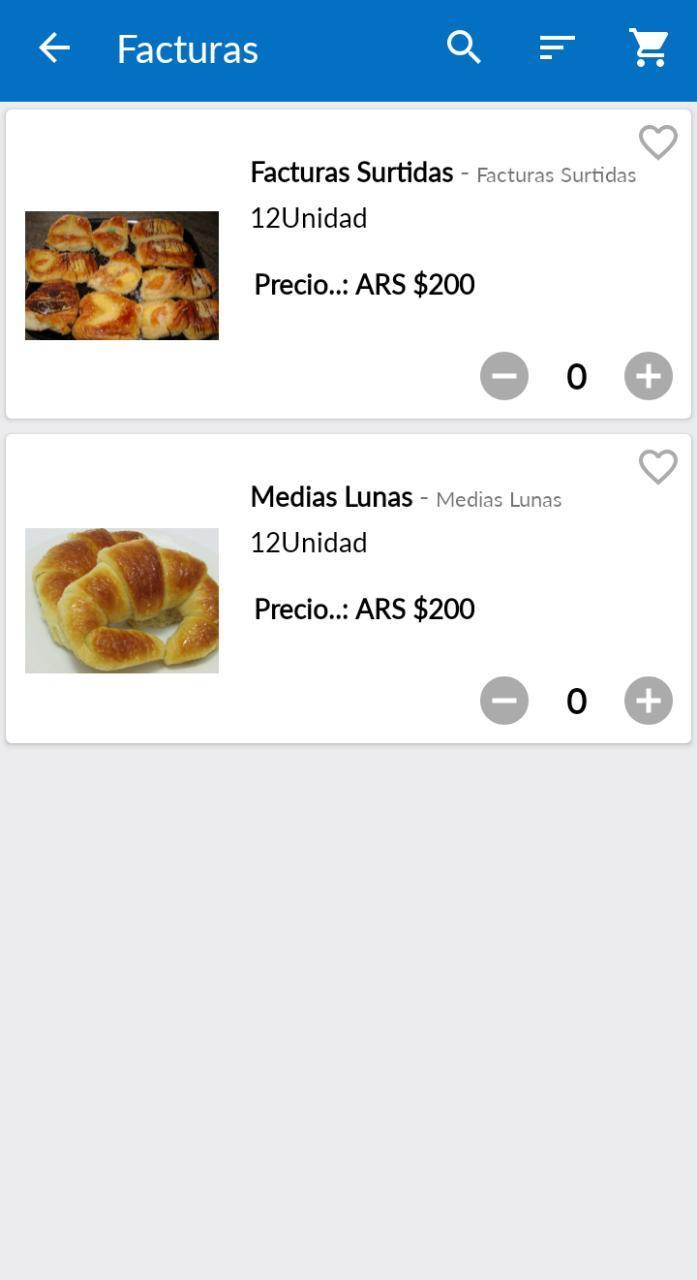
Task: Open the Facturas Surtidas product card
Action: (x=348, y=264)
